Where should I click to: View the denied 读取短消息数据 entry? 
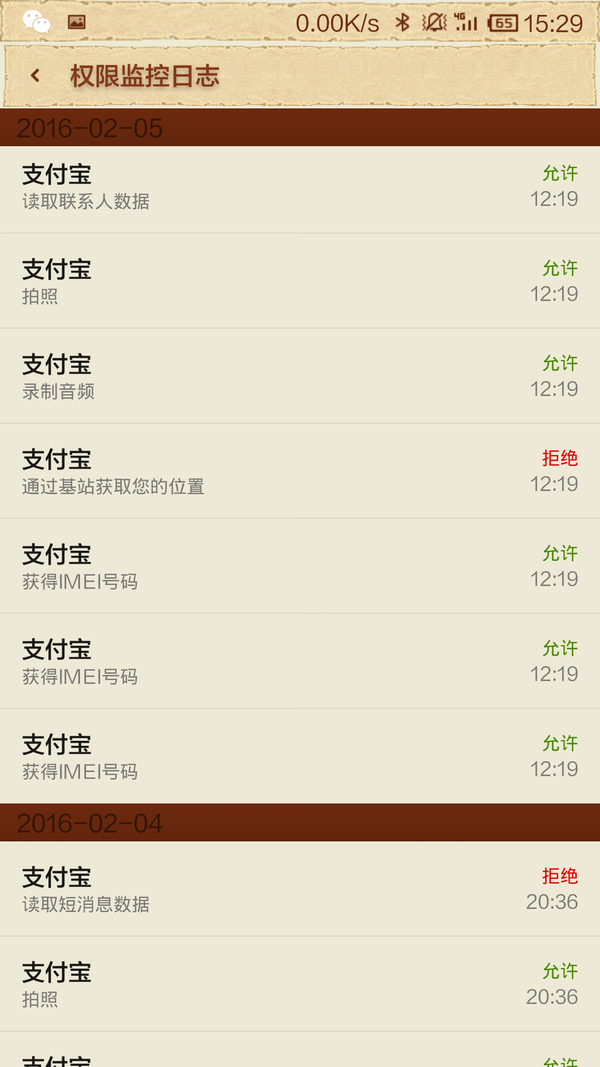[300, 890]
